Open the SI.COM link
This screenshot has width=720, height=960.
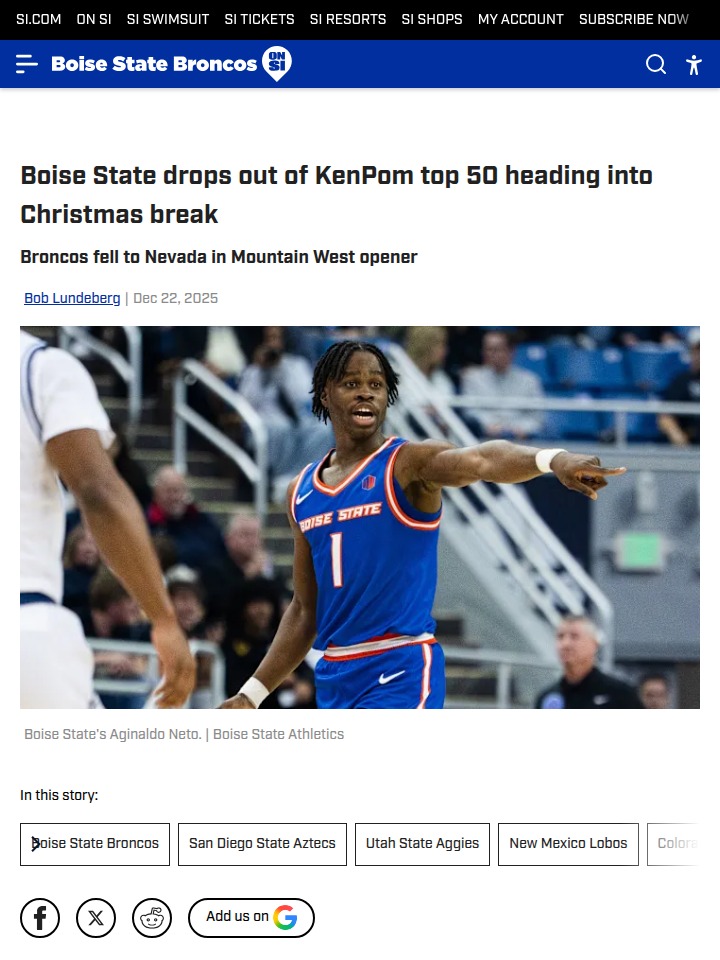39,19
